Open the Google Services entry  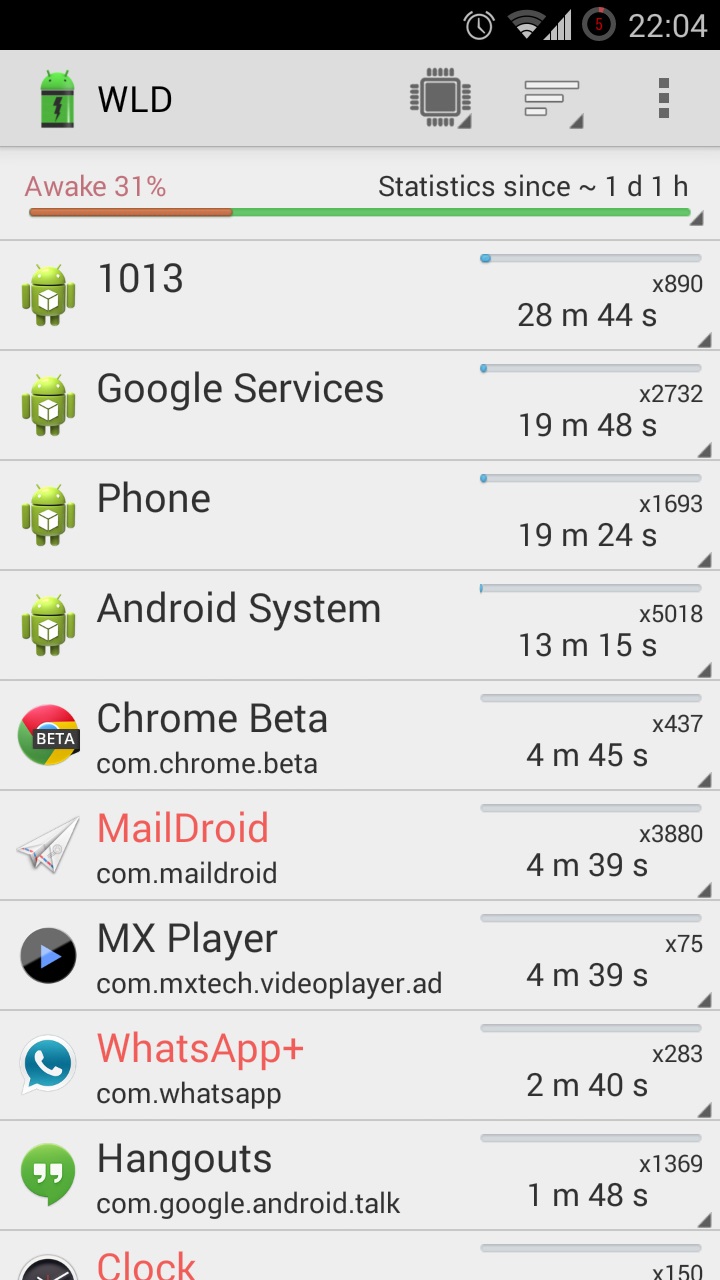coord(360,406)
